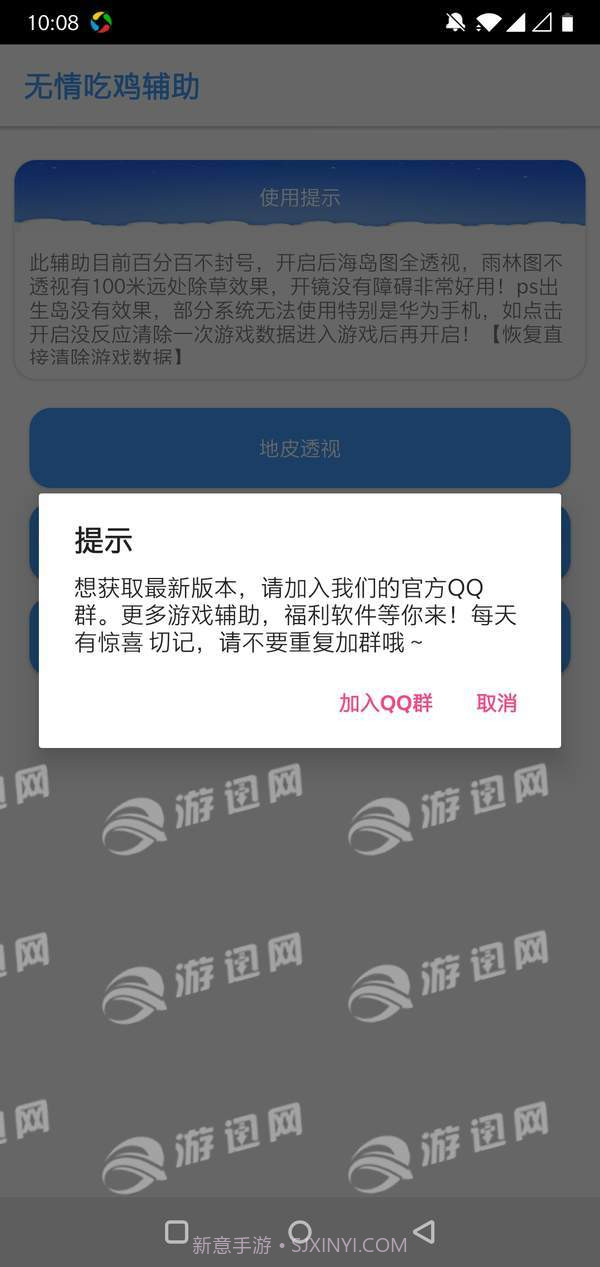This screenshot has height=1267, width=600.
Task: Dismiss the dialog with 取消
Action: (496, 703)
